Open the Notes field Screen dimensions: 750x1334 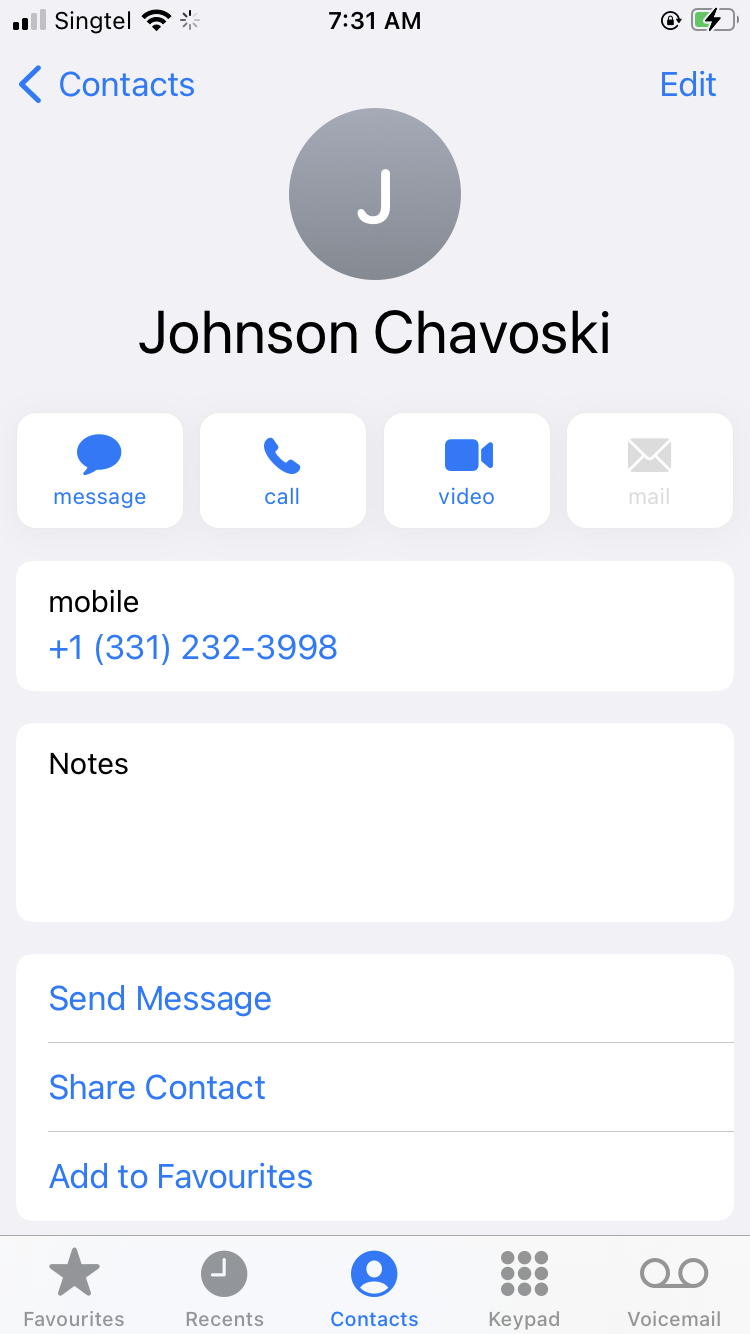tap(375, 822)
